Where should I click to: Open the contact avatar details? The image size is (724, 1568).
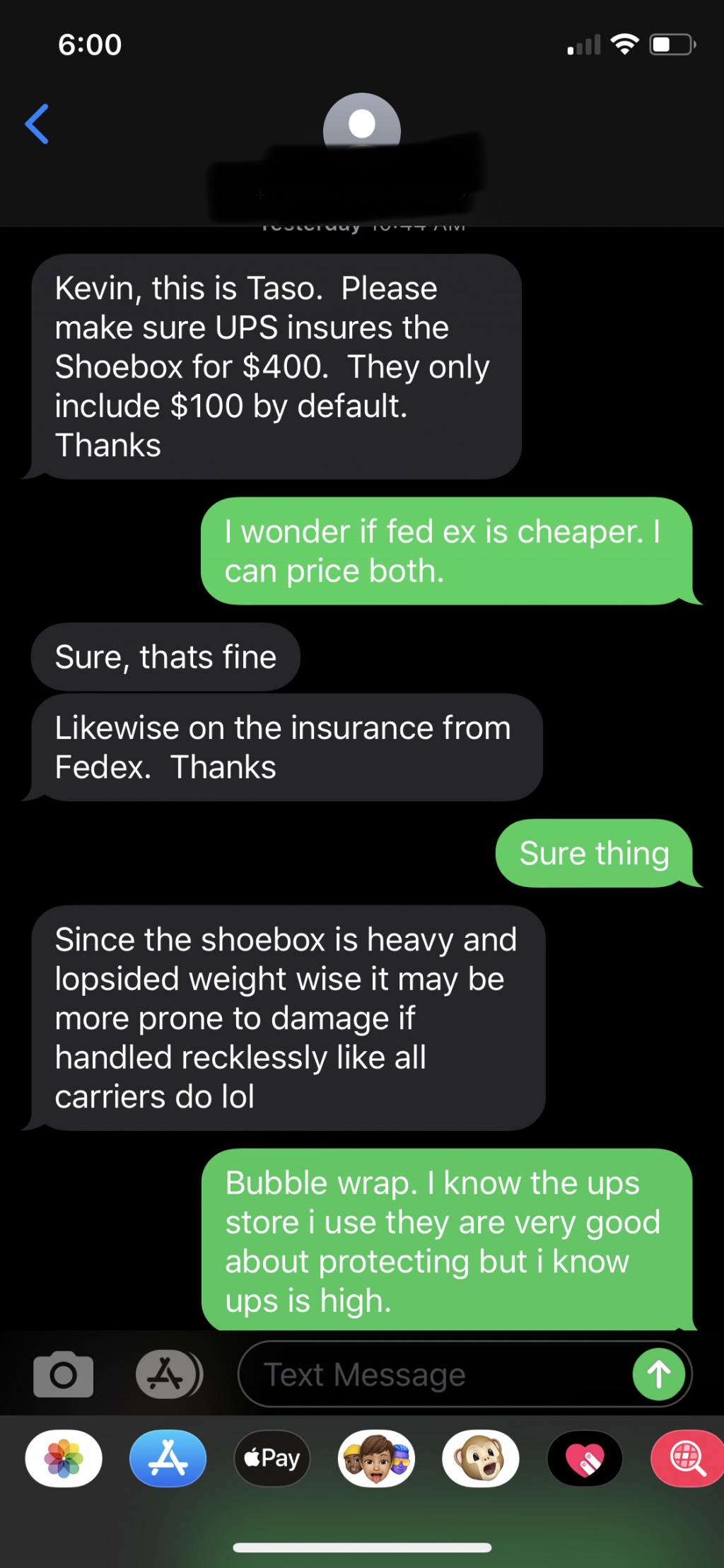coord(362,124)
